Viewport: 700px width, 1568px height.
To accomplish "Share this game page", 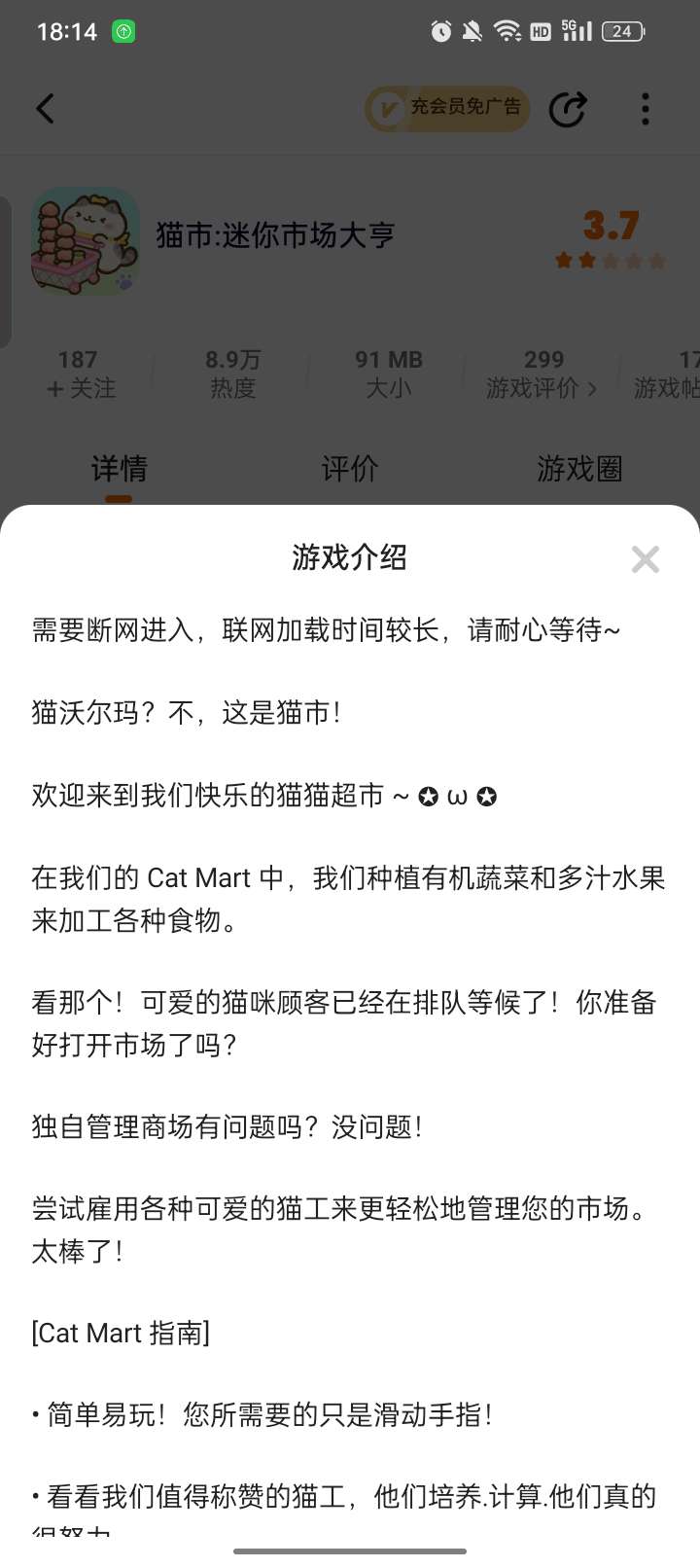I will pyautogui.click(x=568, y=109).
